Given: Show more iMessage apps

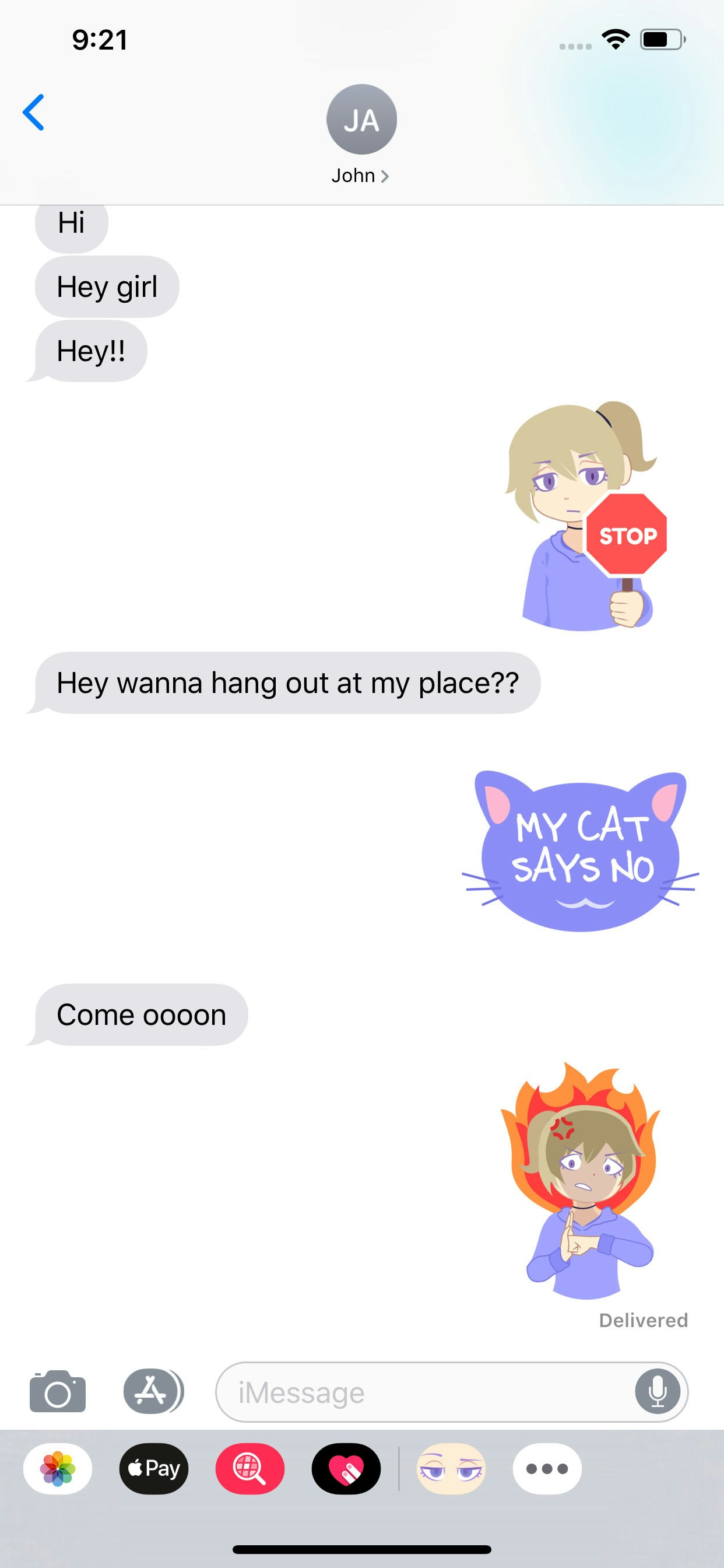Looking at the screenshot, I should click(x=547, y=1469).
